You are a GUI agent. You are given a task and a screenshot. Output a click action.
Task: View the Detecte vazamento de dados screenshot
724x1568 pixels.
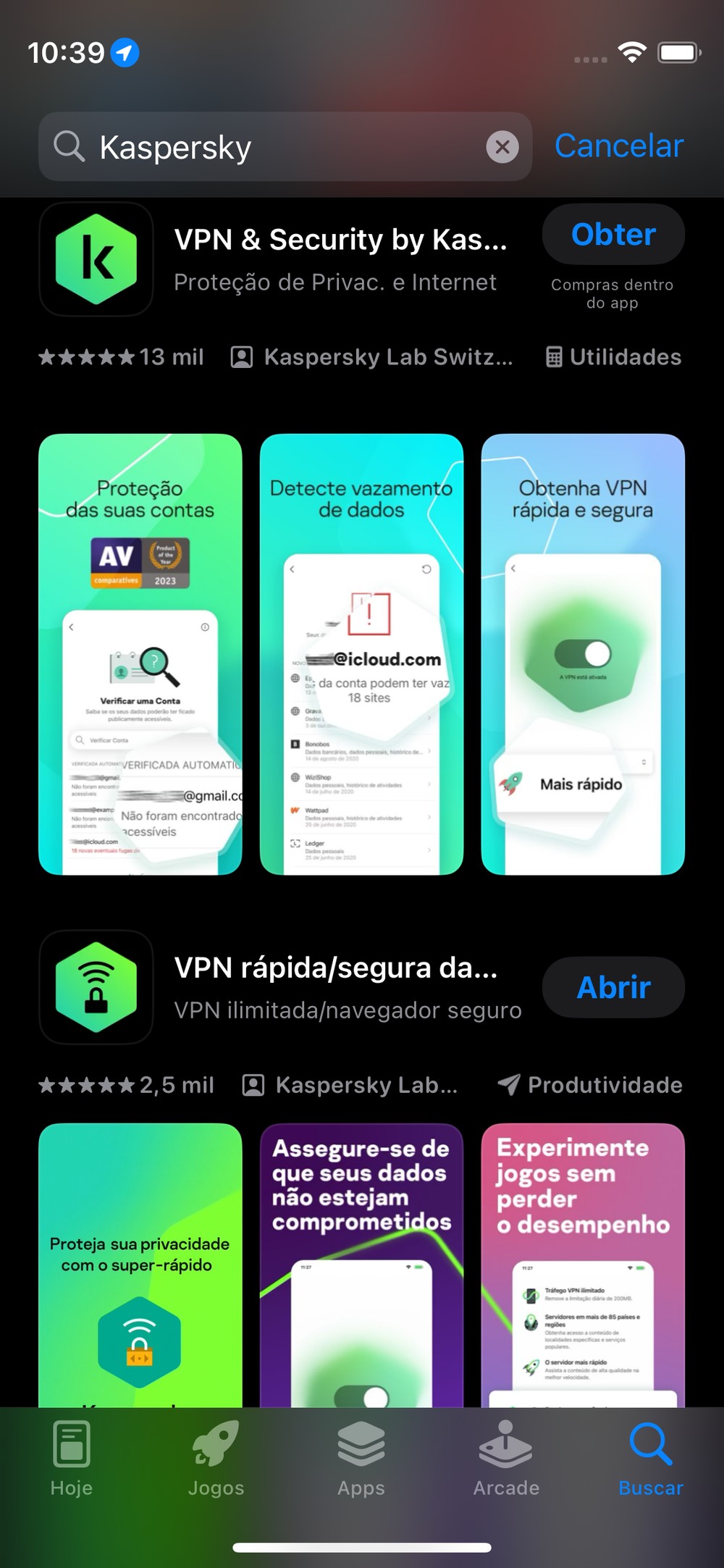[361, 654]
